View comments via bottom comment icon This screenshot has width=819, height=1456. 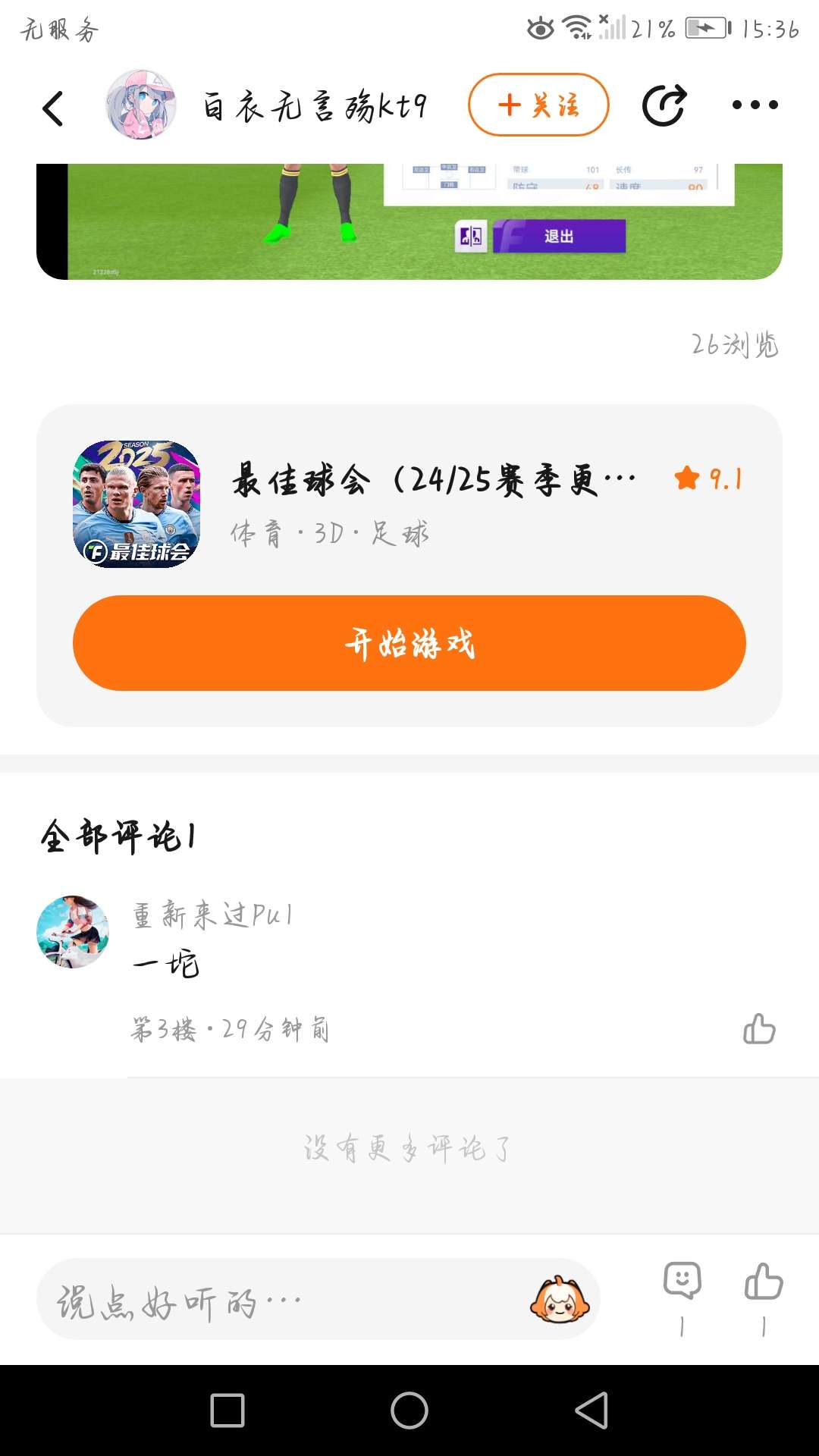(682, 1282)
